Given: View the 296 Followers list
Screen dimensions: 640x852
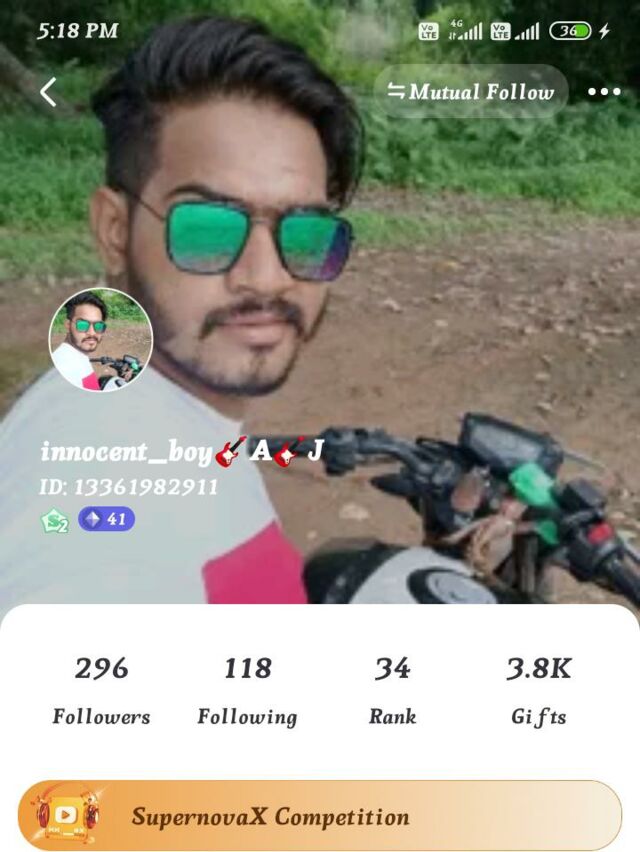Looking at the screenshot, I should (101, 690).
